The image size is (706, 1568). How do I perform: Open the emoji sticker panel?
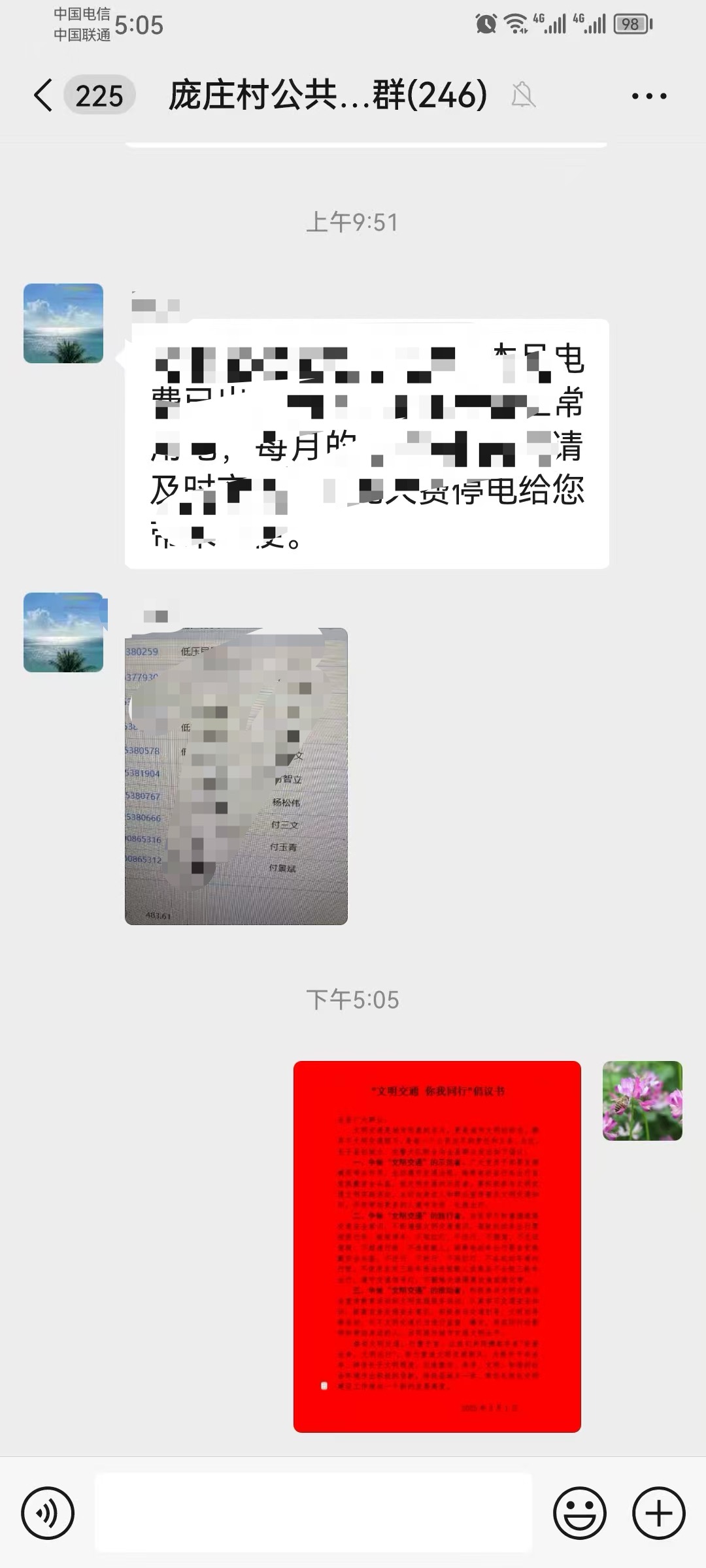click(x=580, y=1512)
